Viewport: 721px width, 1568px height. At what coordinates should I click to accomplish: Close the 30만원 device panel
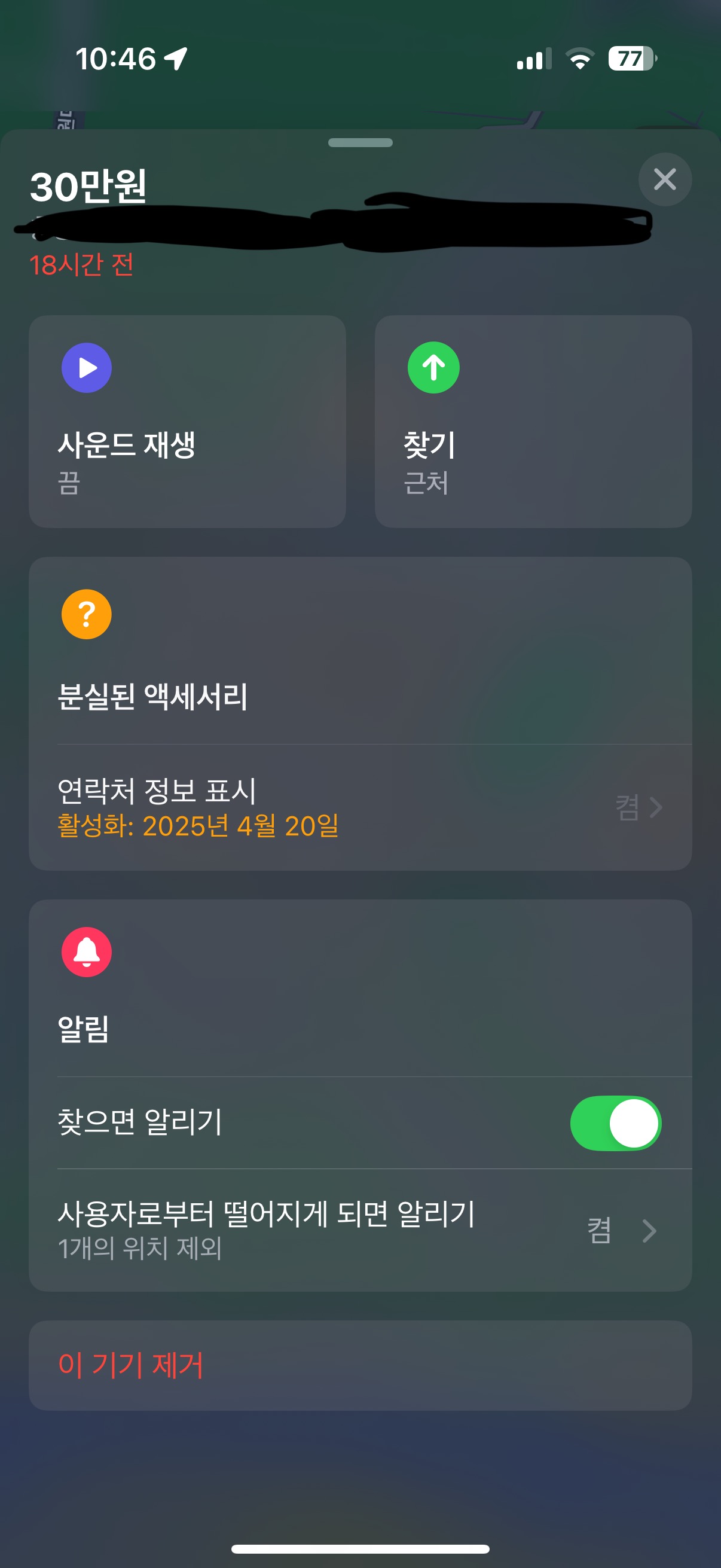point(664,179)
